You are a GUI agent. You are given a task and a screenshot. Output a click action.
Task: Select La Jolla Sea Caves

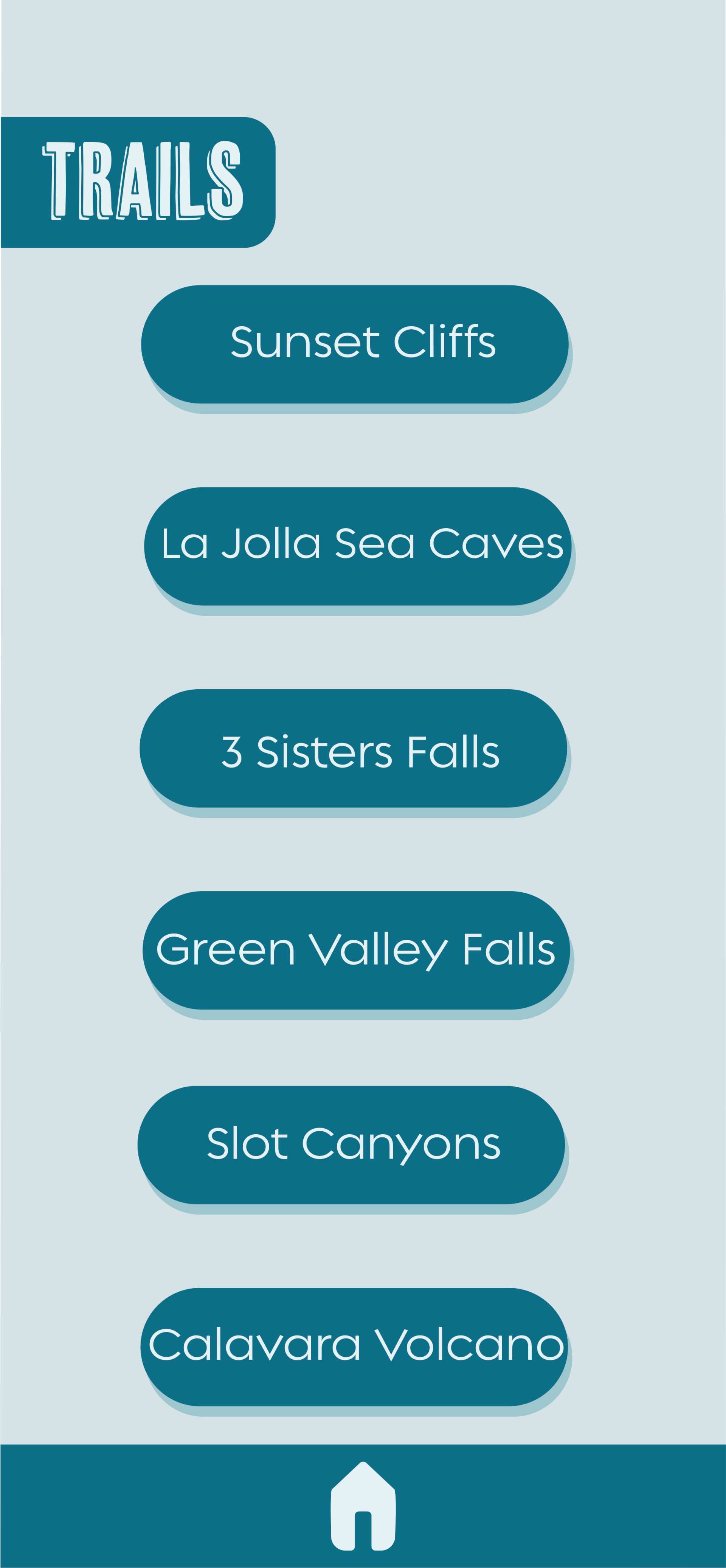(x=358, y=546)
